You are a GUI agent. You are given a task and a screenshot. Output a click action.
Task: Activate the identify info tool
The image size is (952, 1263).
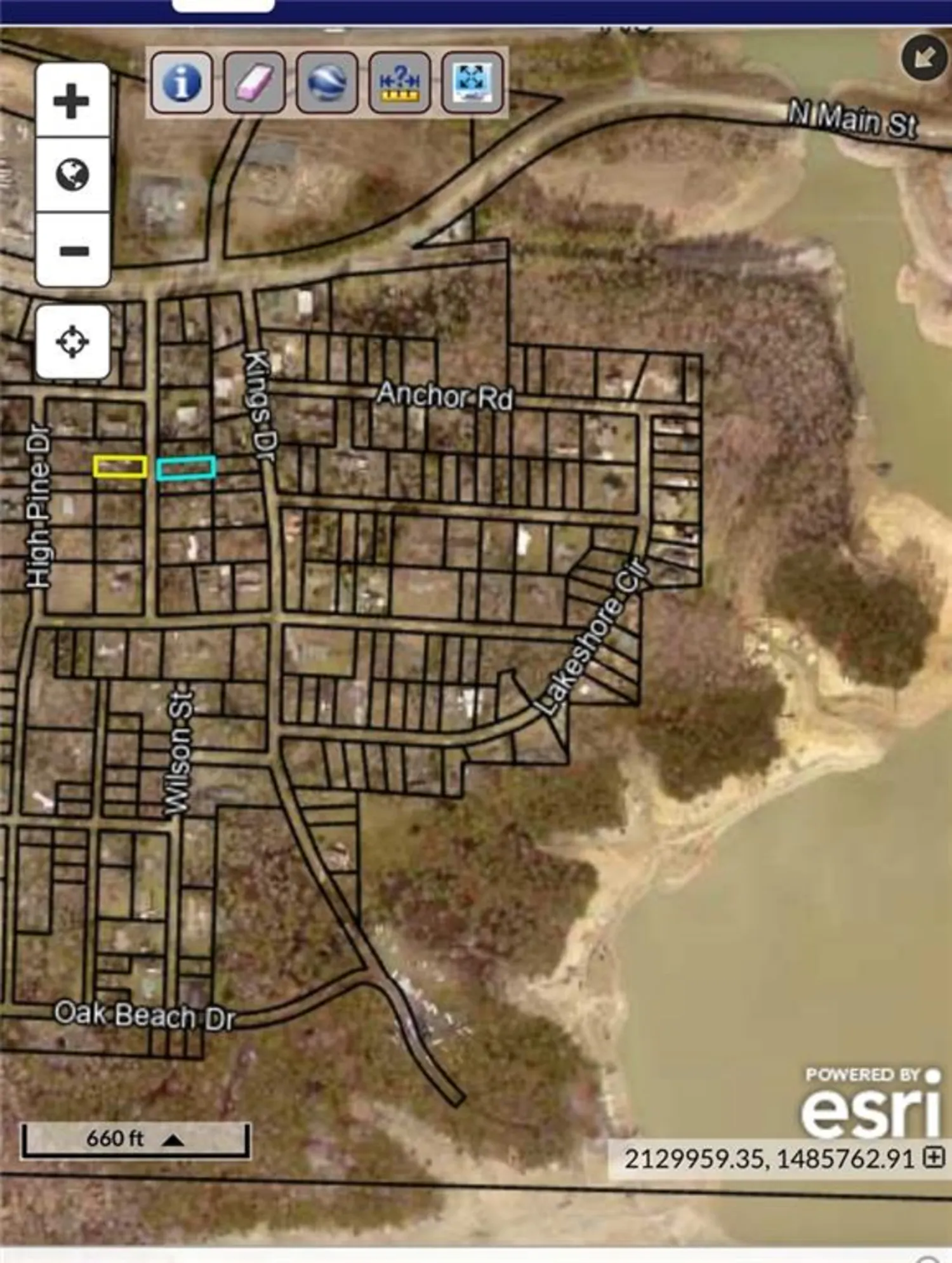coord(182,83)
